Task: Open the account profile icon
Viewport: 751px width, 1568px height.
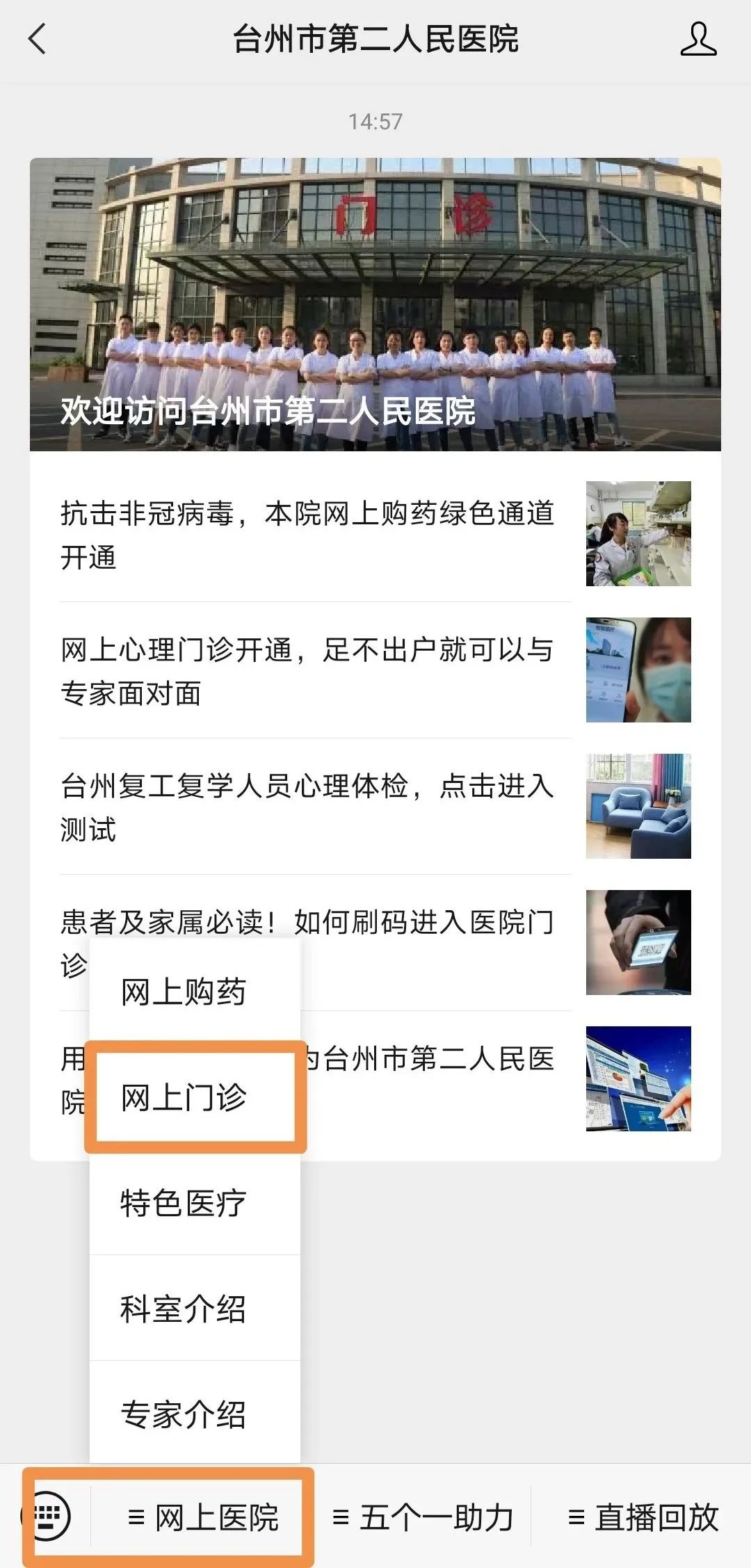Action: [698, 39]
